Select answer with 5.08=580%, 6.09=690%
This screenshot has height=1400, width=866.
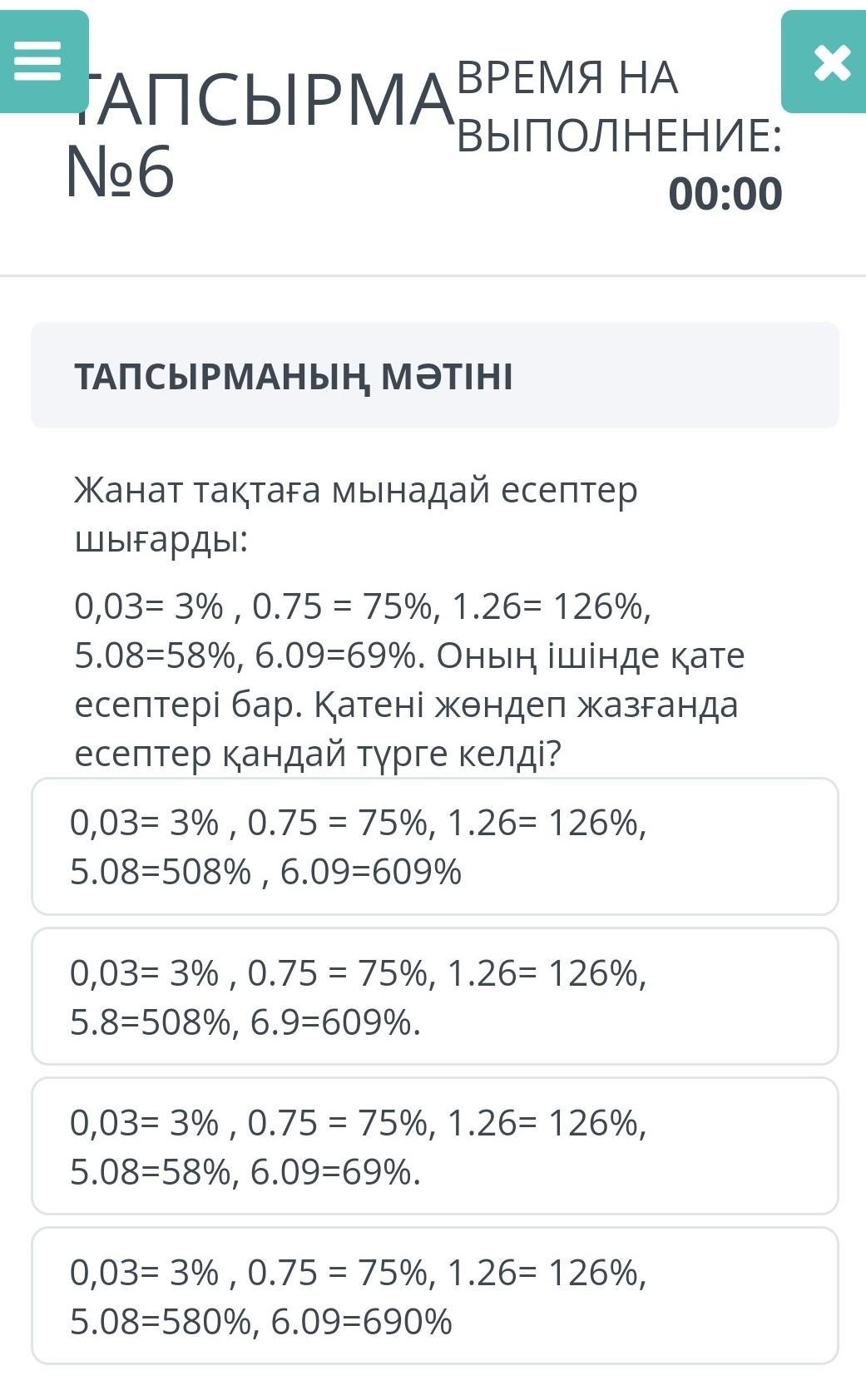pyautogui.click(x=434, y=1296)
